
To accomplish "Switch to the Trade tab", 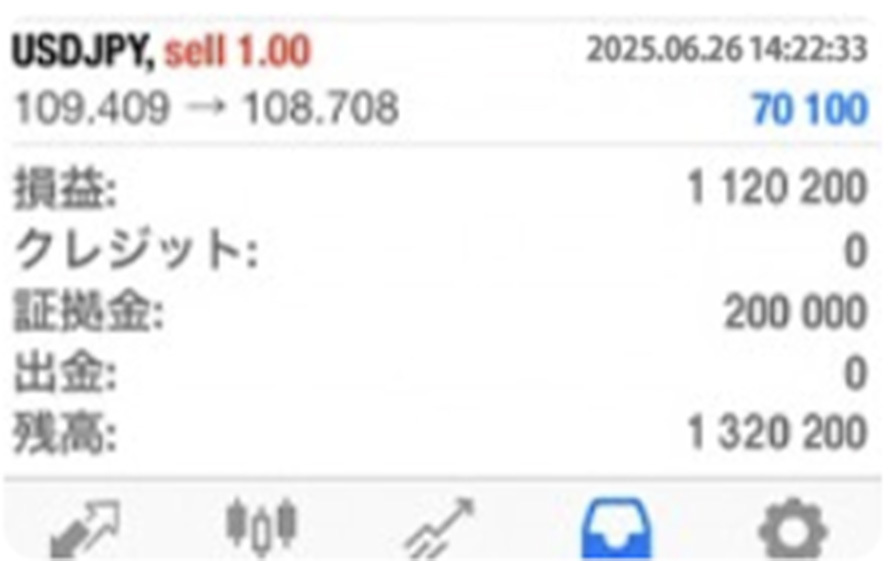I will pyautogui.click(x=440, y=527).
